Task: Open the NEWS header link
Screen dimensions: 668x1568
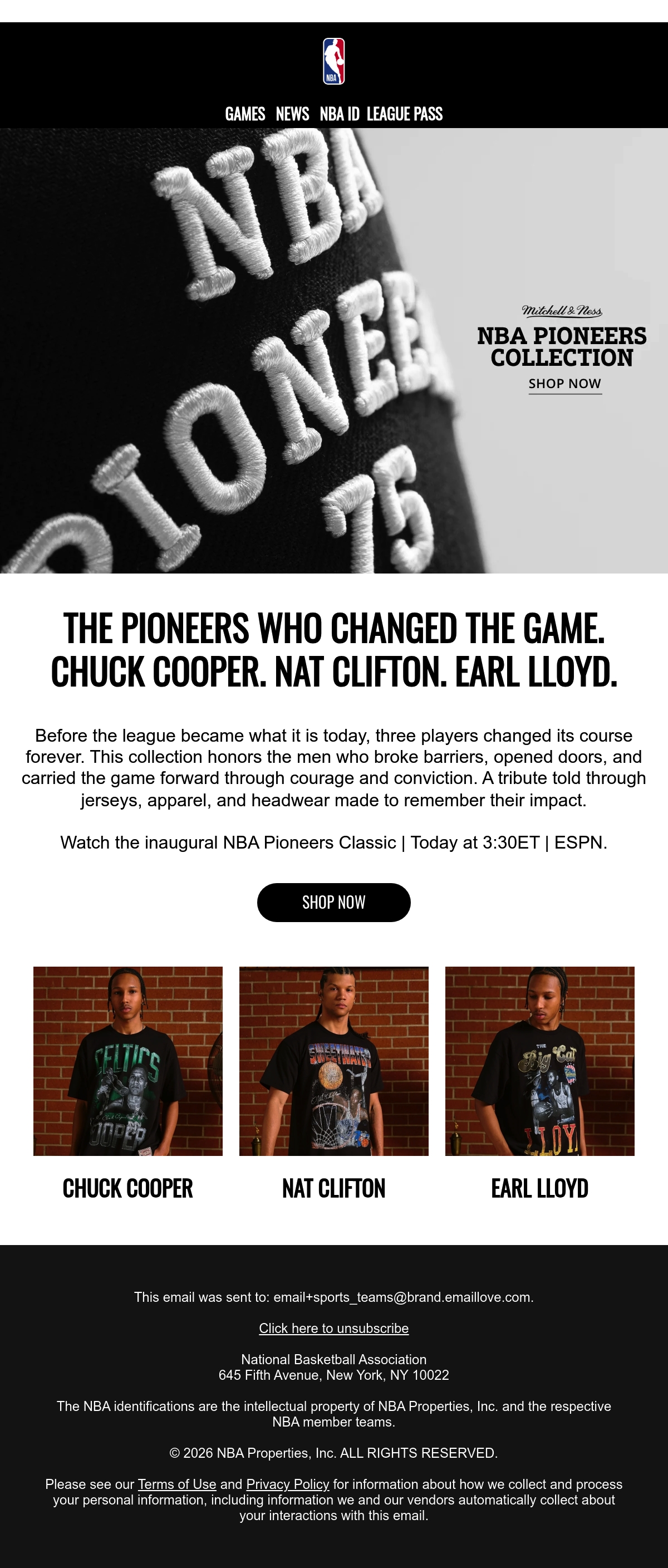Action: point(293,114)
